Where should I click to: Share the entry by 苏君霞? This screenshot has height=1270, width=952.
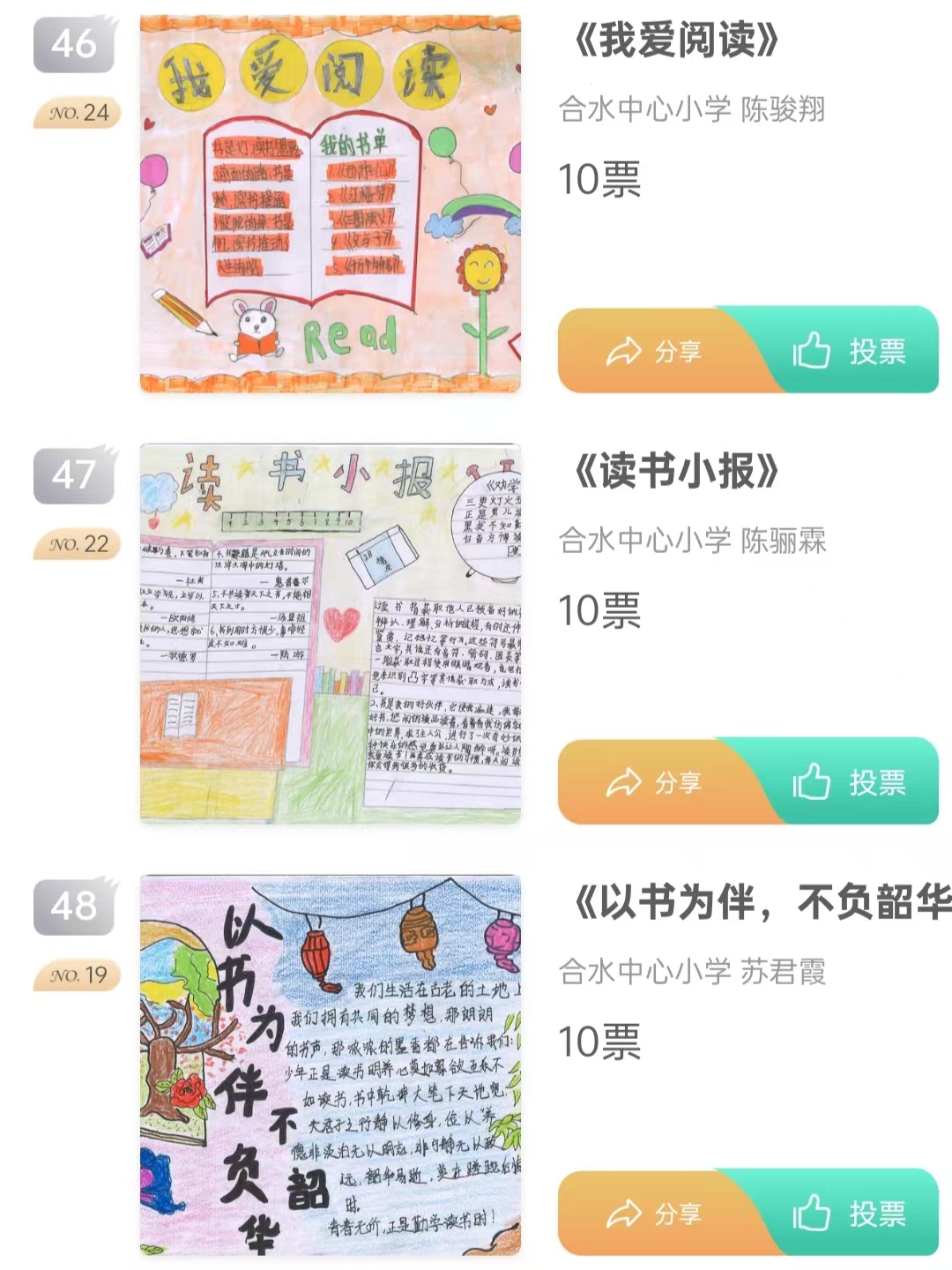pos(654,1214)
